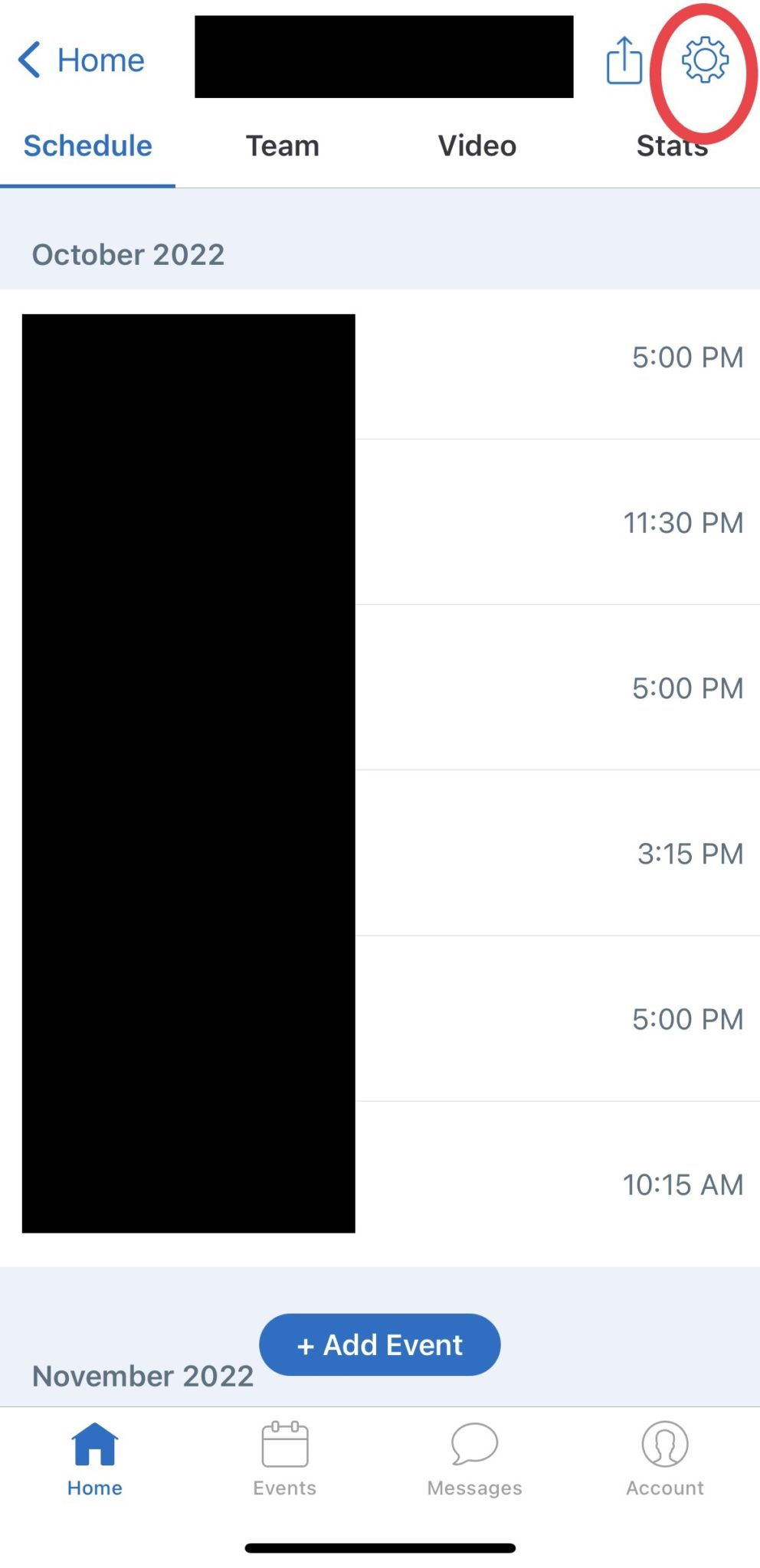Open the 3:15 PM event

click(x=380, y=853)
